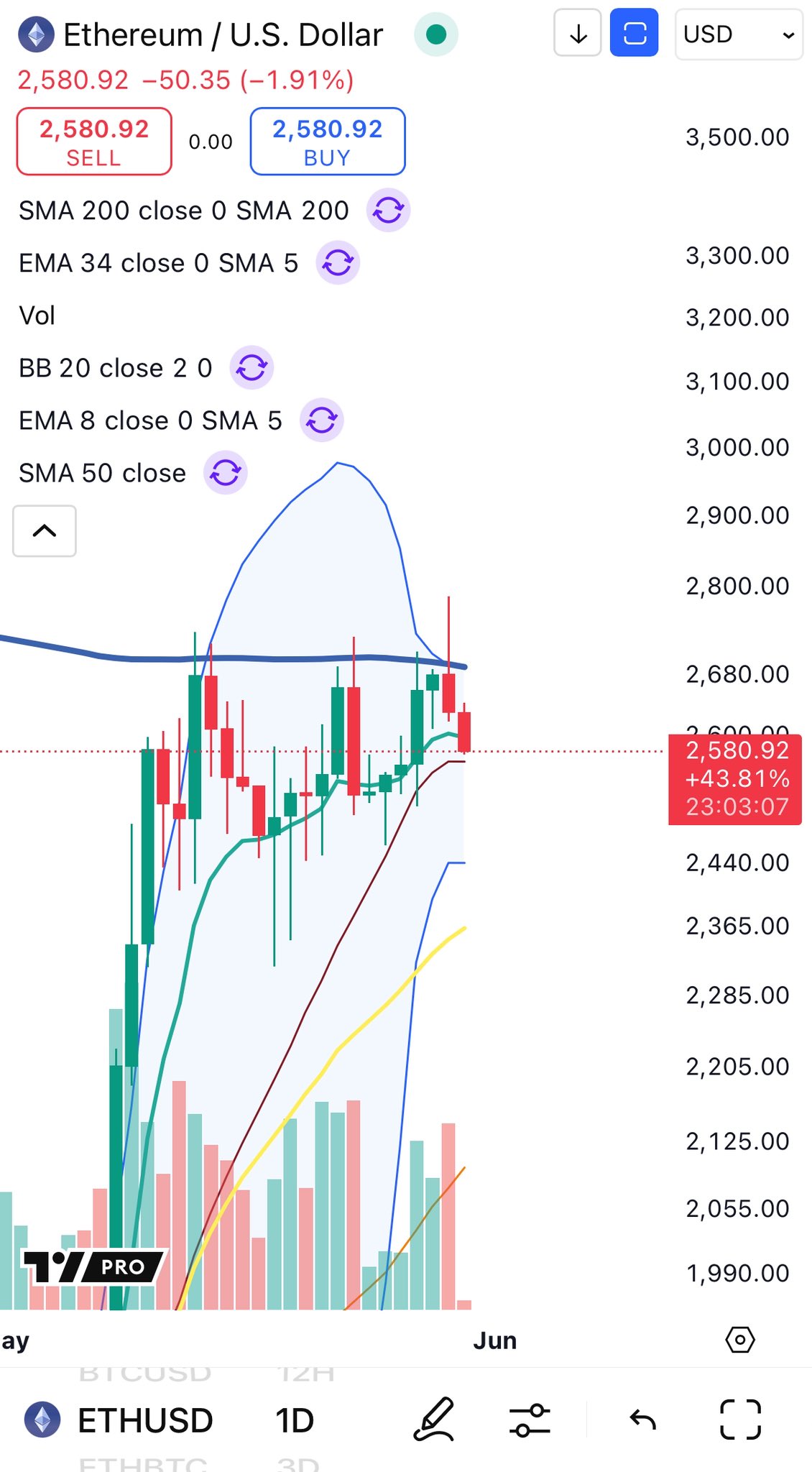Reload the SMA 50 indicator
The image size is (812, 1472).
[226, 472]
